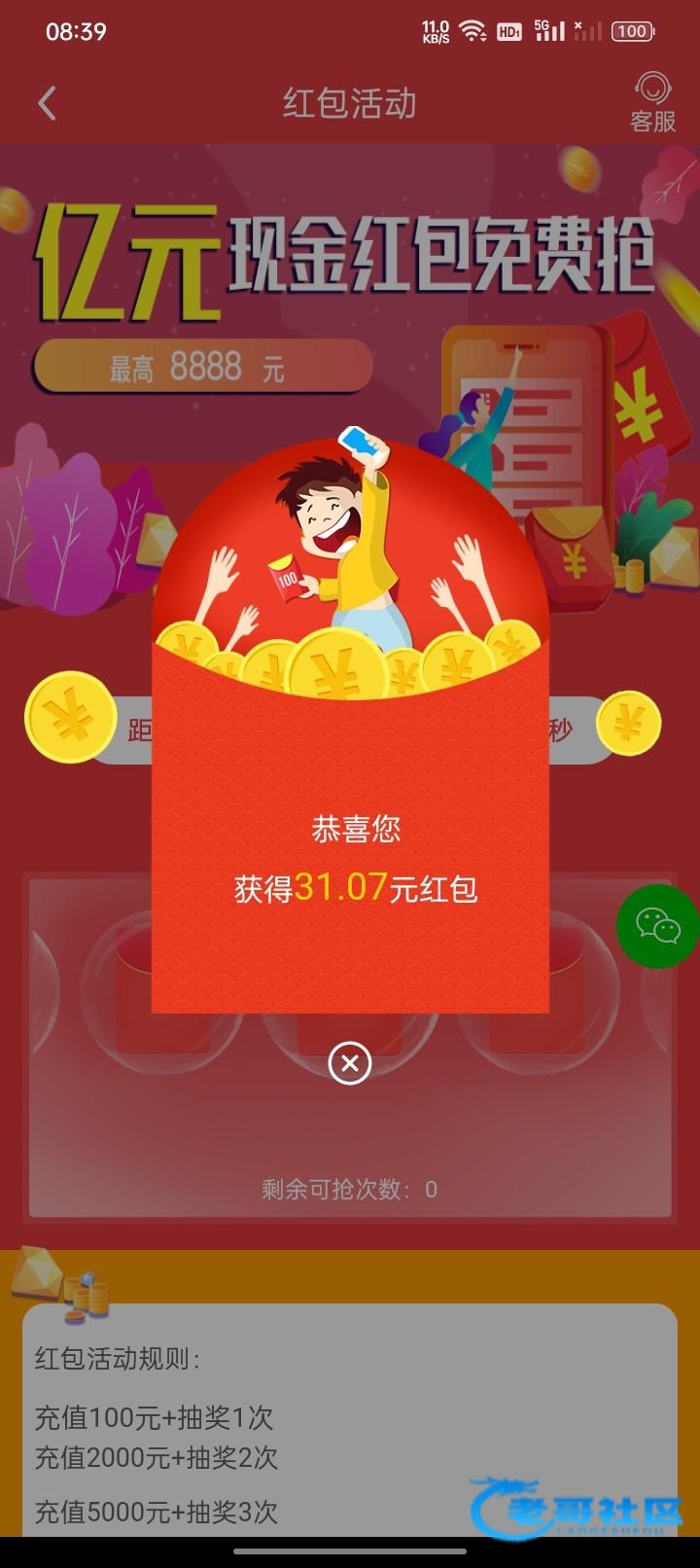
Task: Go back from the 红包活动 page
Action: tap(48, 103)
